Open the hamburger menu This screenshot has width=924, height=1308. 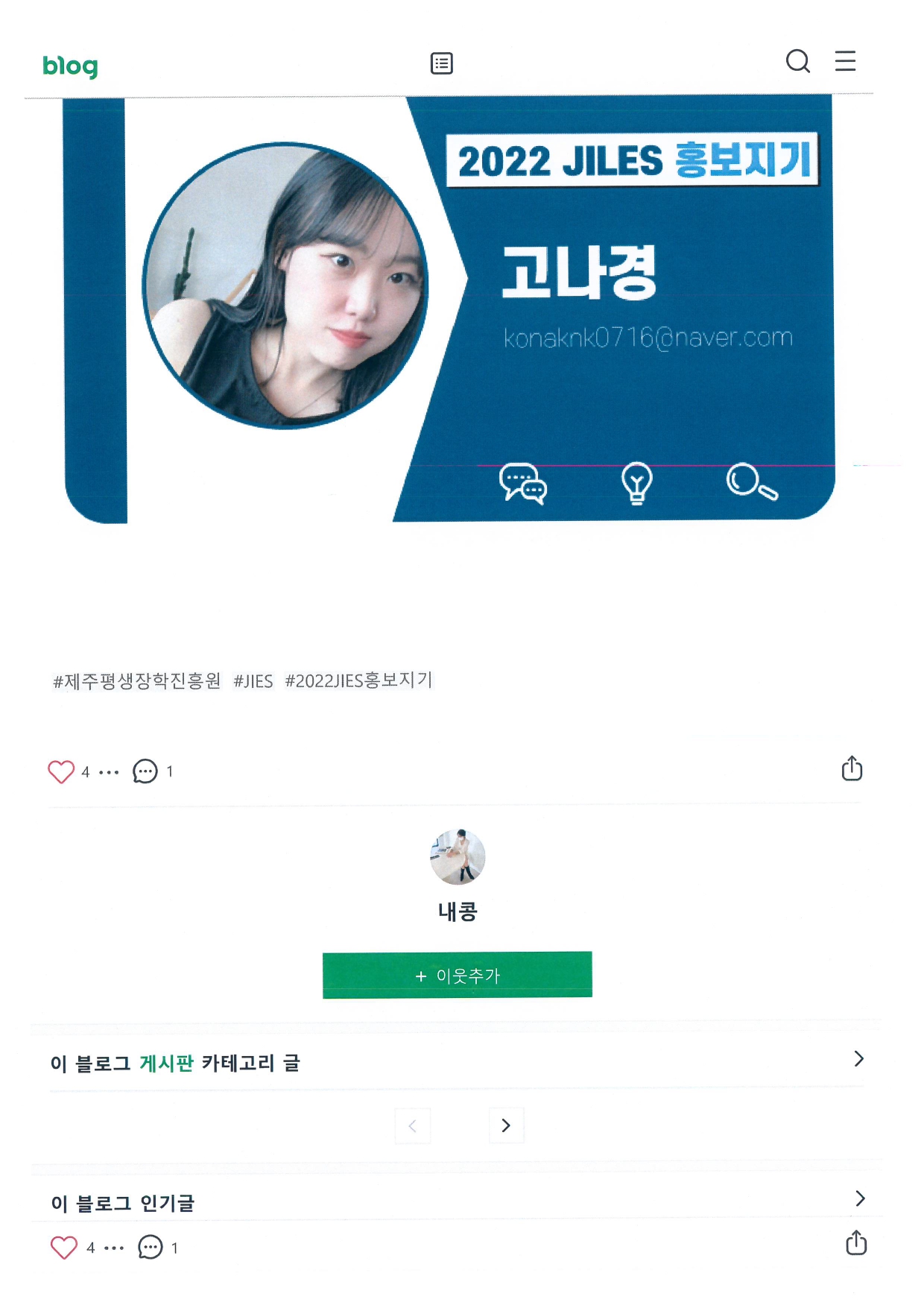click(845, 61)
